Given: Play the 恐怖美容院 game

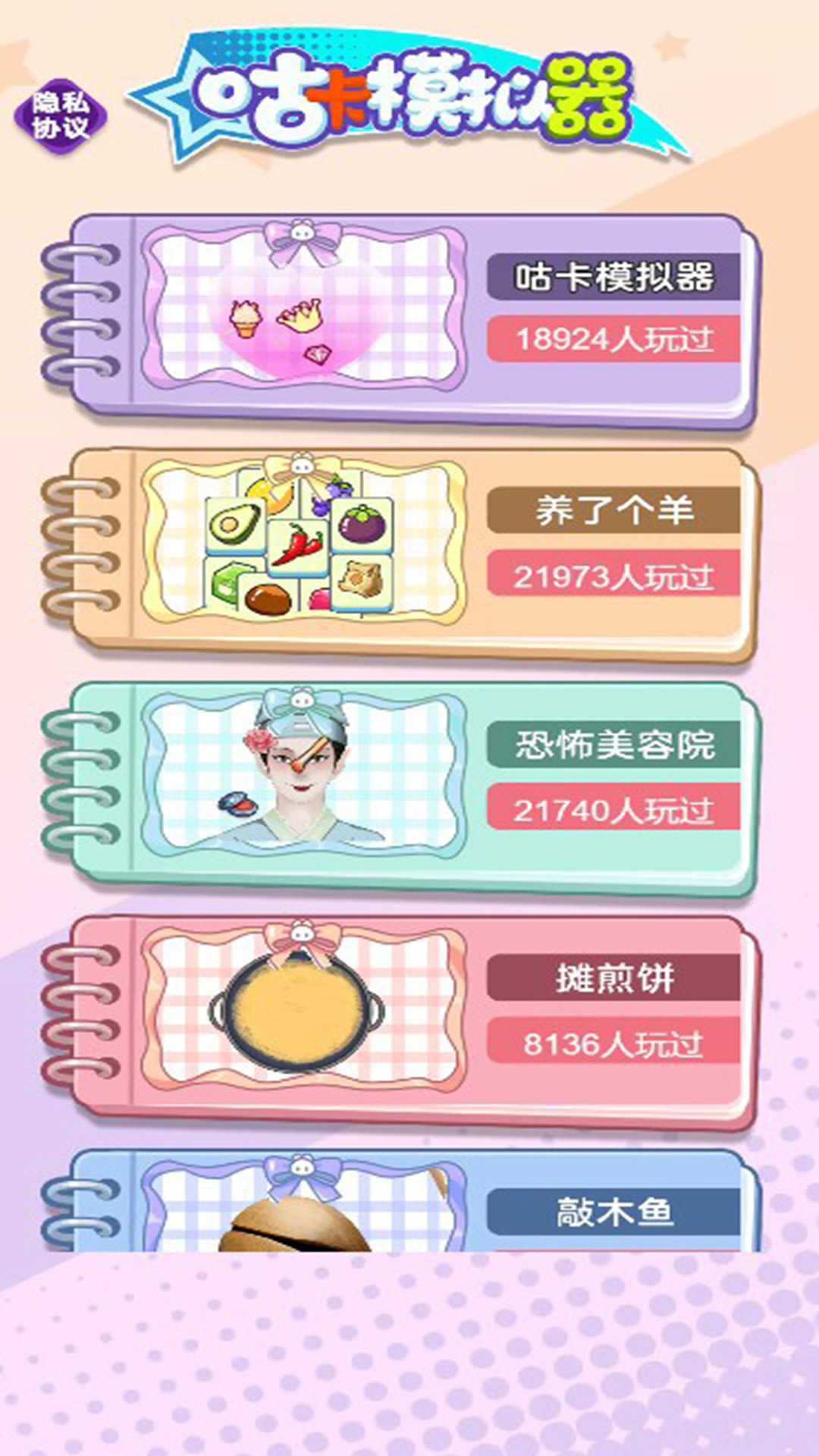Looking at the screenshot, I should pos(409,786).
